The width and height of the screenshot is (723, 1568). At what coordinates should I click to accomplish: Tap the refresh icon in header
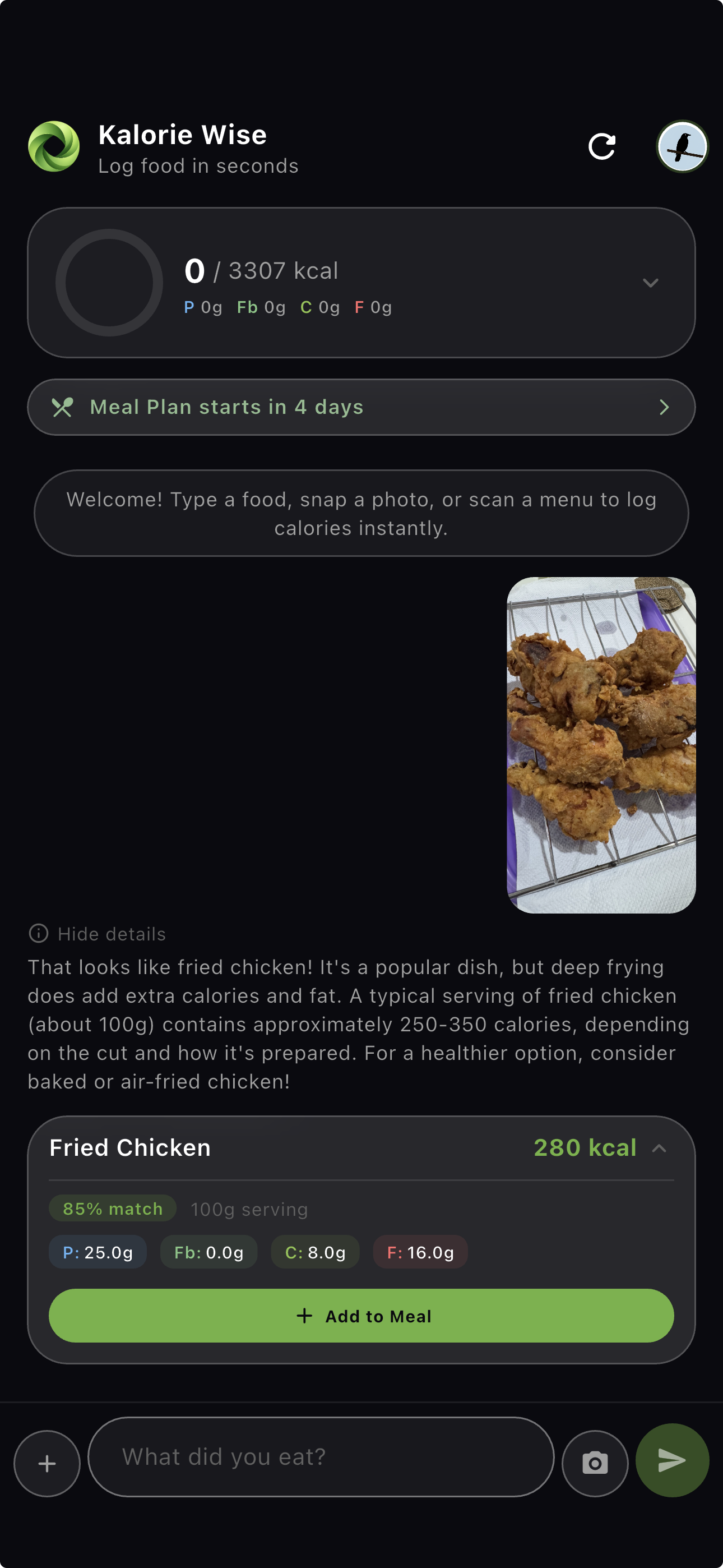tap(601, 147)
